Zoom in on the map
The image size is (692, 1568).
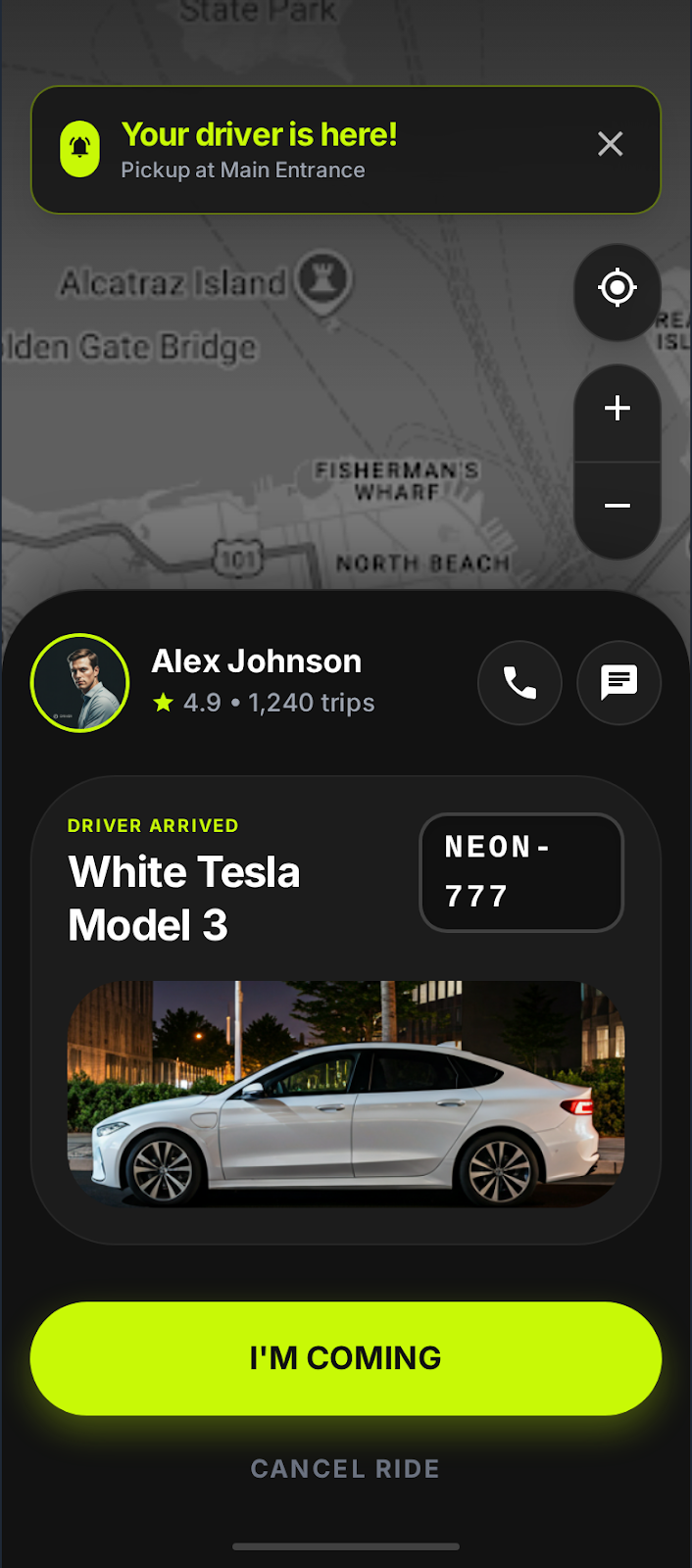(617, 410)
